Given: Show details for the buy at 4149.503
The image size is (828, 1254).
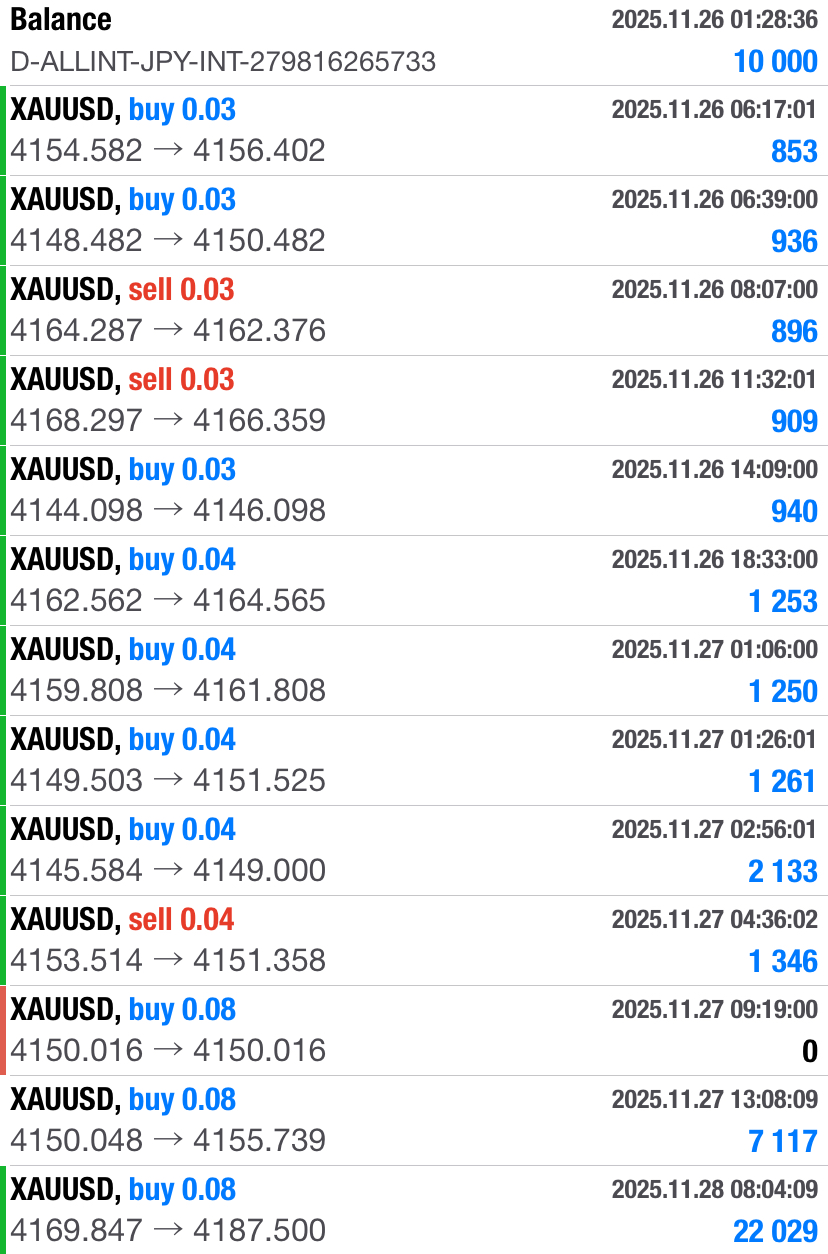Looking at the screenshot, I should tap(414, 761).
